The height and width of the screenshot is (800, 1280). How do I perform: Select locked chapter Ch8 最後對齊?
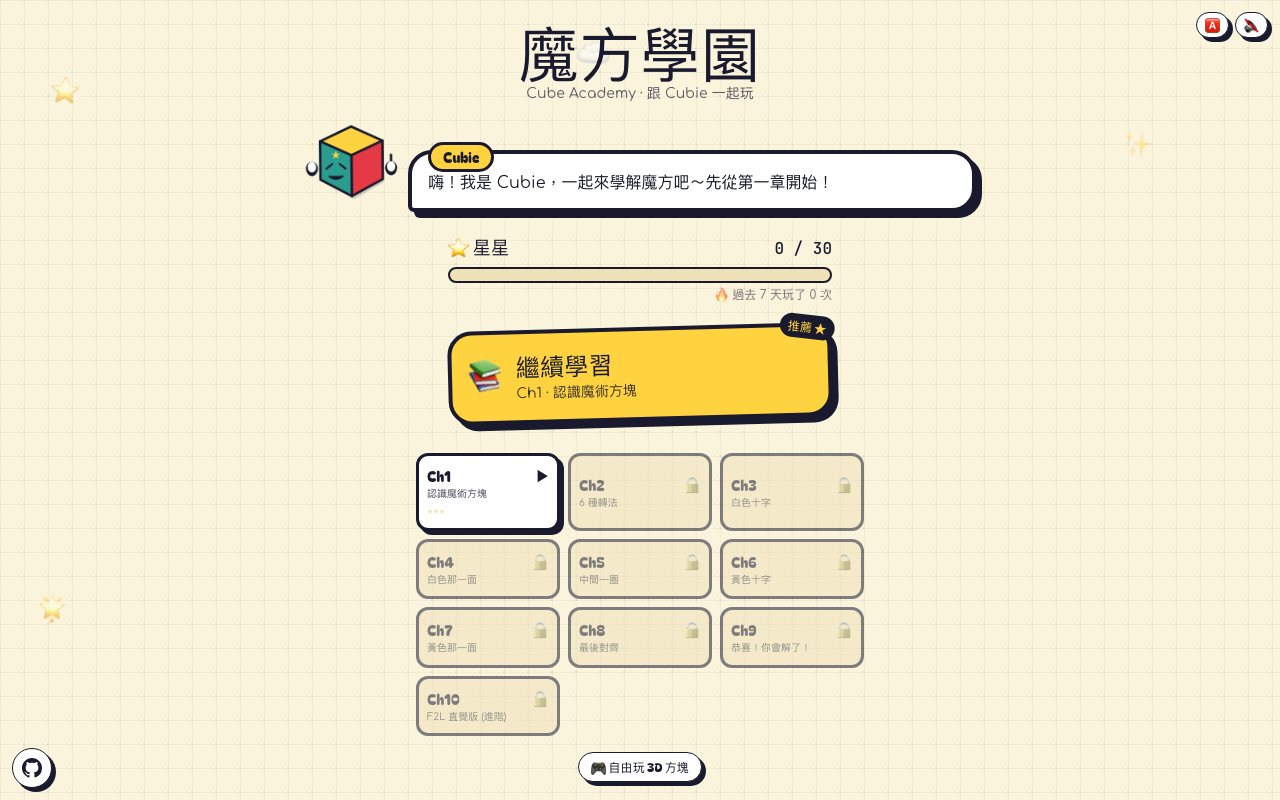[x=639, y=637]
